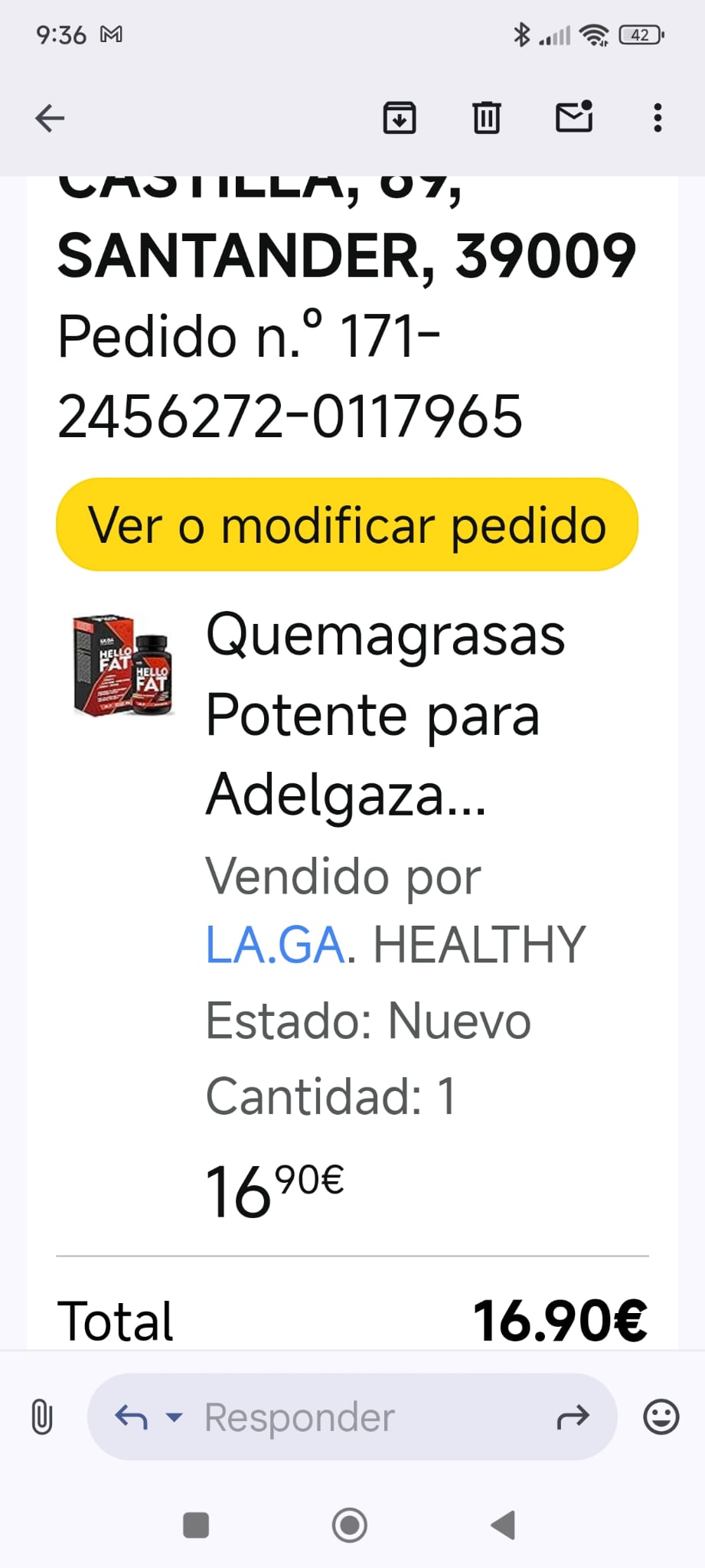
Task: Tap the Ver o modificar pedido button
Action: point(347,525)
